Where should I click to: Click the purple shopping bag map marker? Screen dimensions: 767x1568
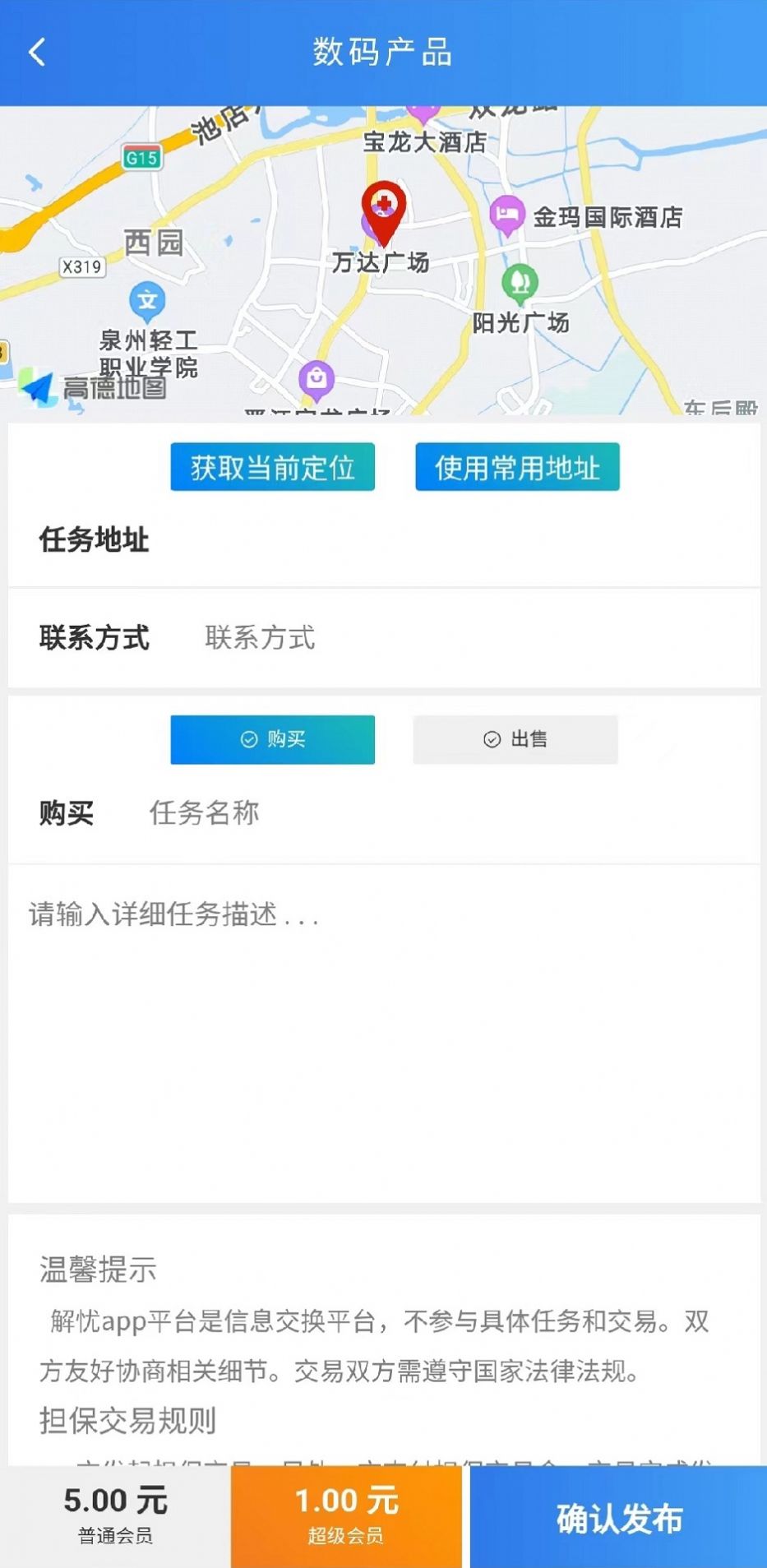[x=317, y=376]
